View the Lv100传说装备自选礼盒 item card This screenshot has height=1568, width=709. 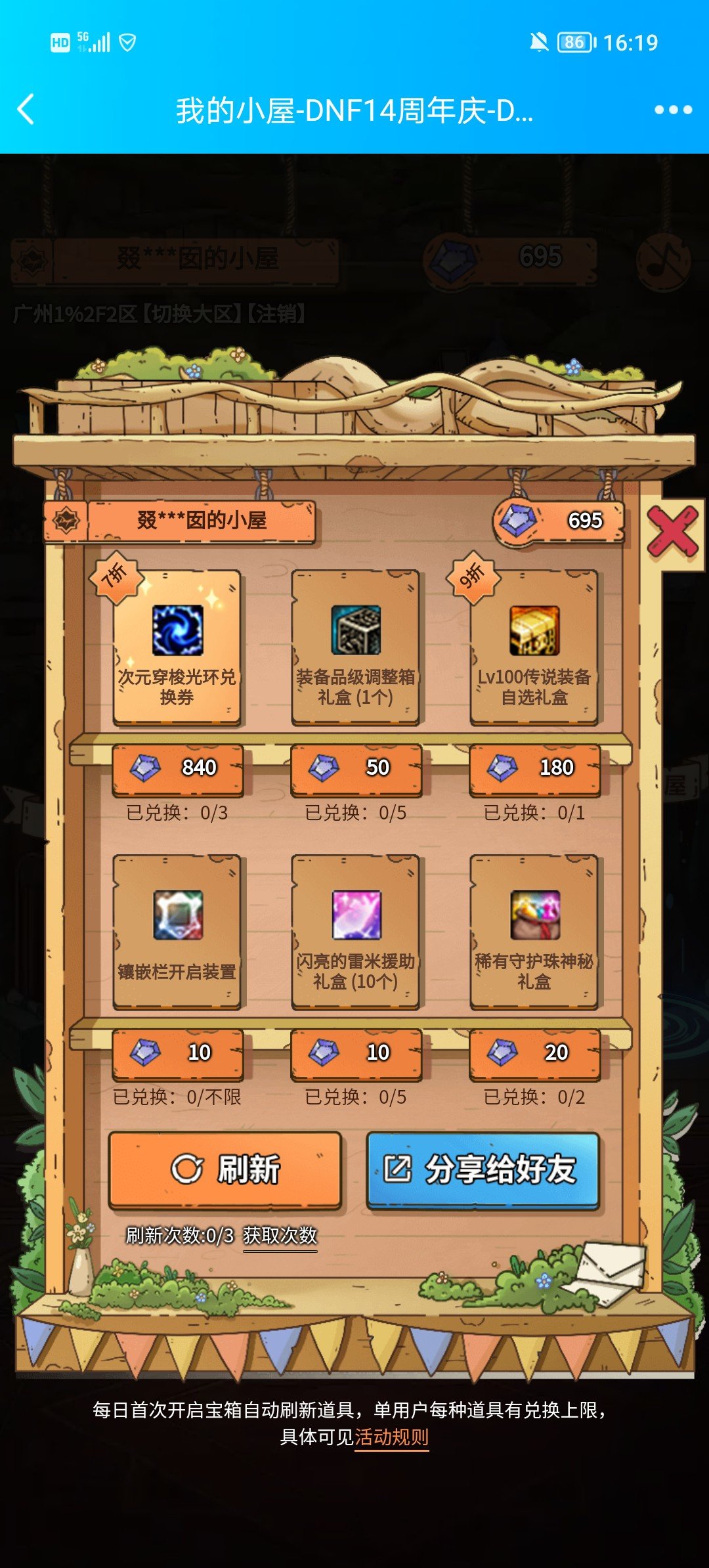point(534,648)
